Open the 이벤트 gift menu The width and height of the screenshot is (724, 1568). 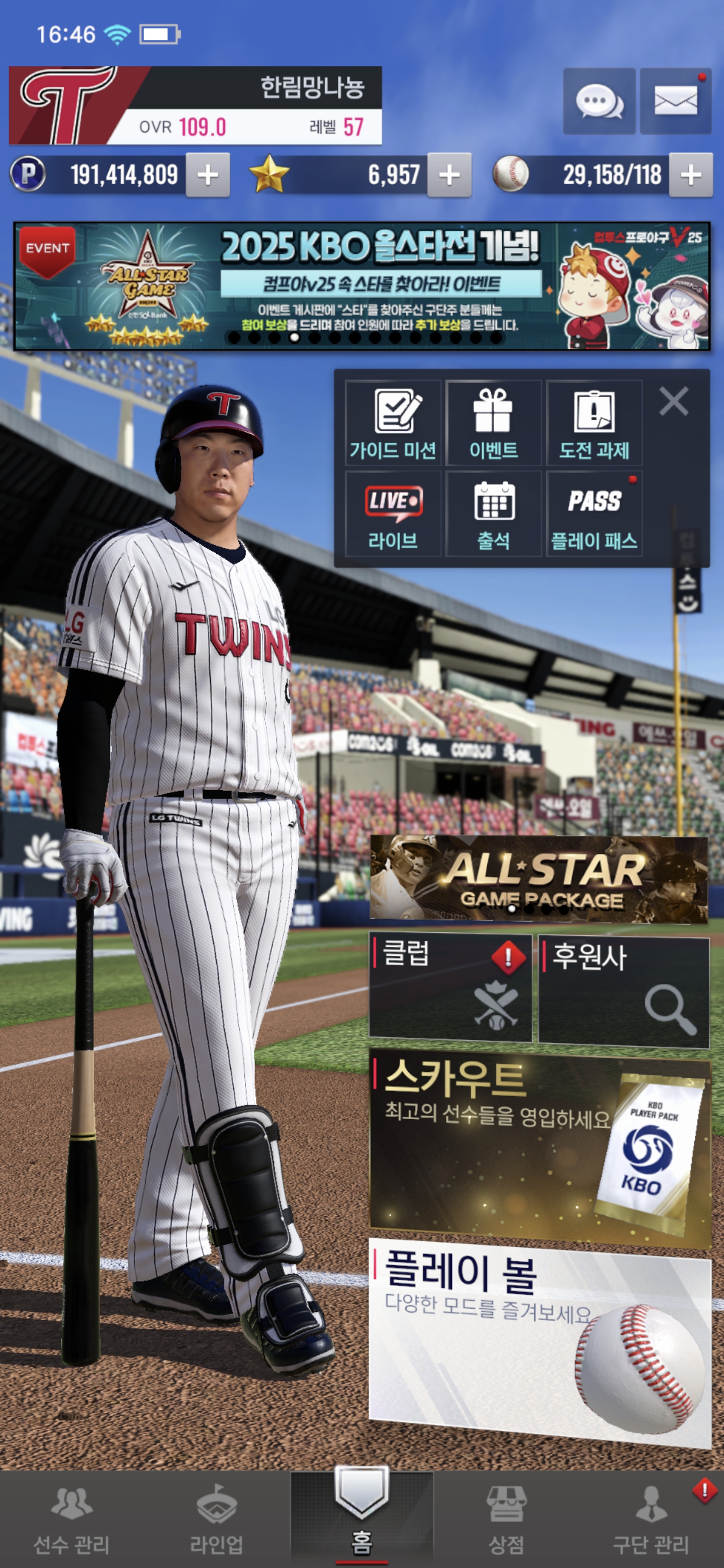493,424
